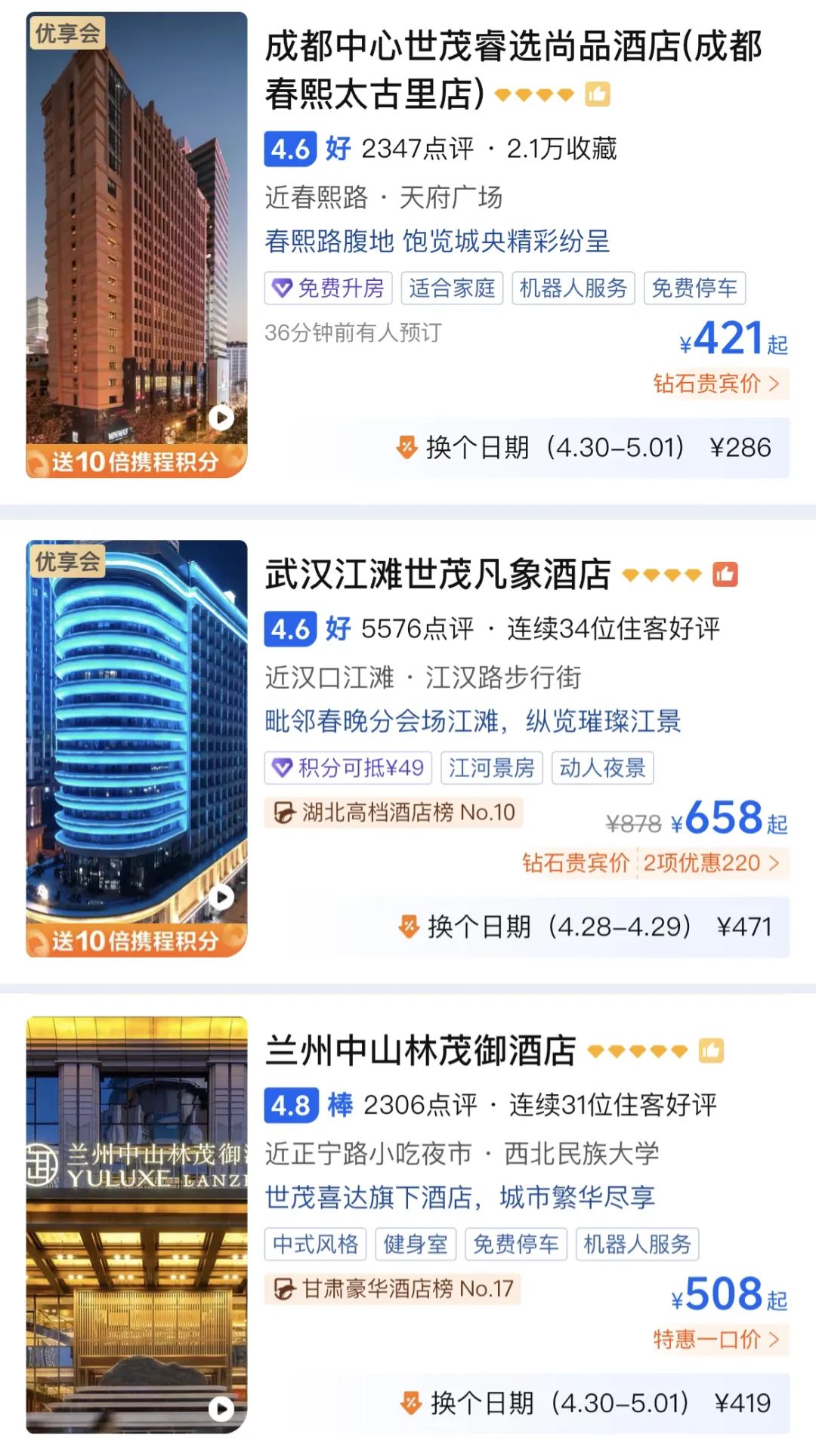This screenshot has height=1456, width=816.
Task: Open the 兰州中山林茂御酒店 listing
Action: pos(420,1051)
